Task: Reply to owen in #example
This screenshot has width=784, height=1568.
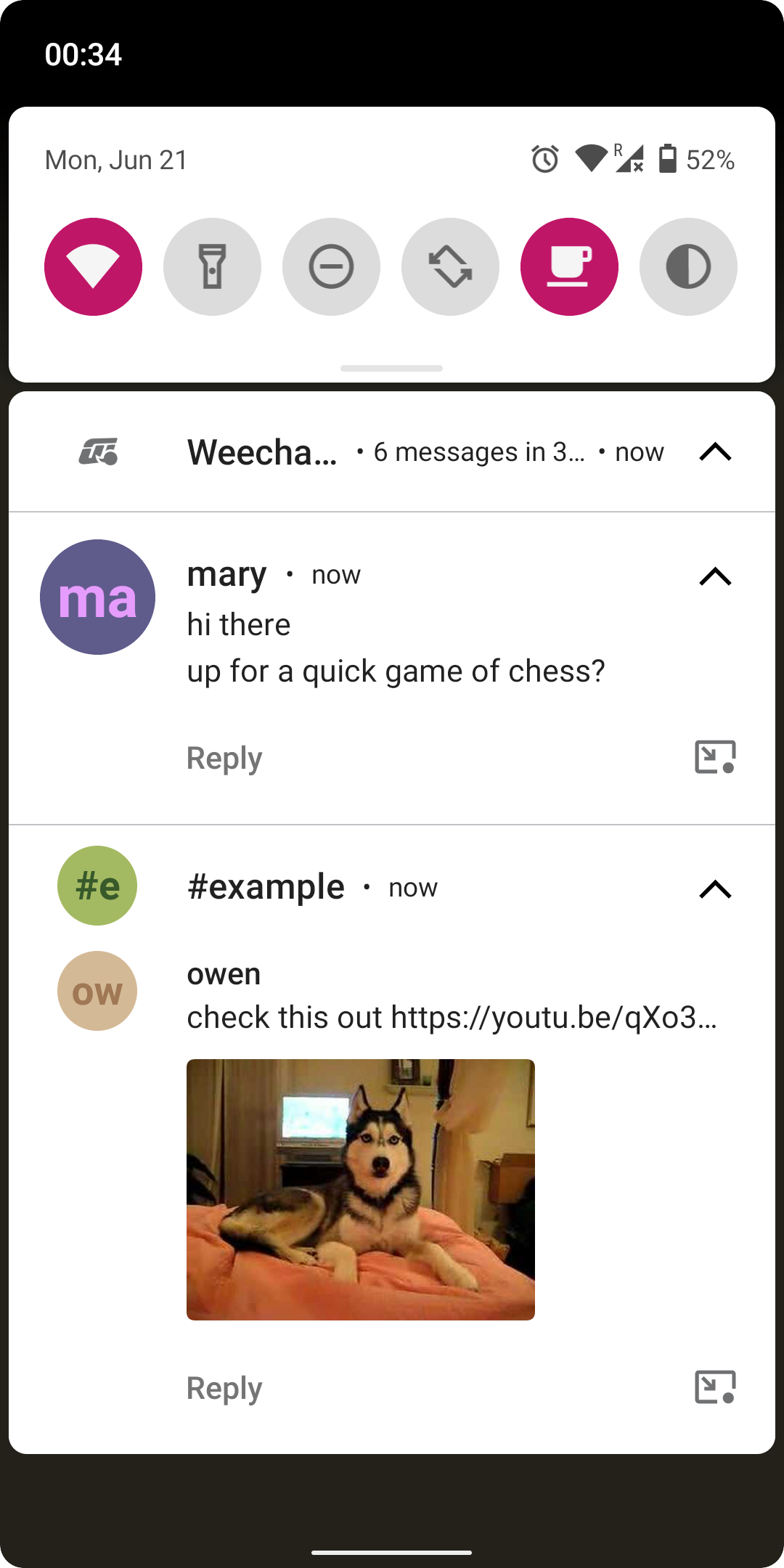Action: tap(224, 1388)
